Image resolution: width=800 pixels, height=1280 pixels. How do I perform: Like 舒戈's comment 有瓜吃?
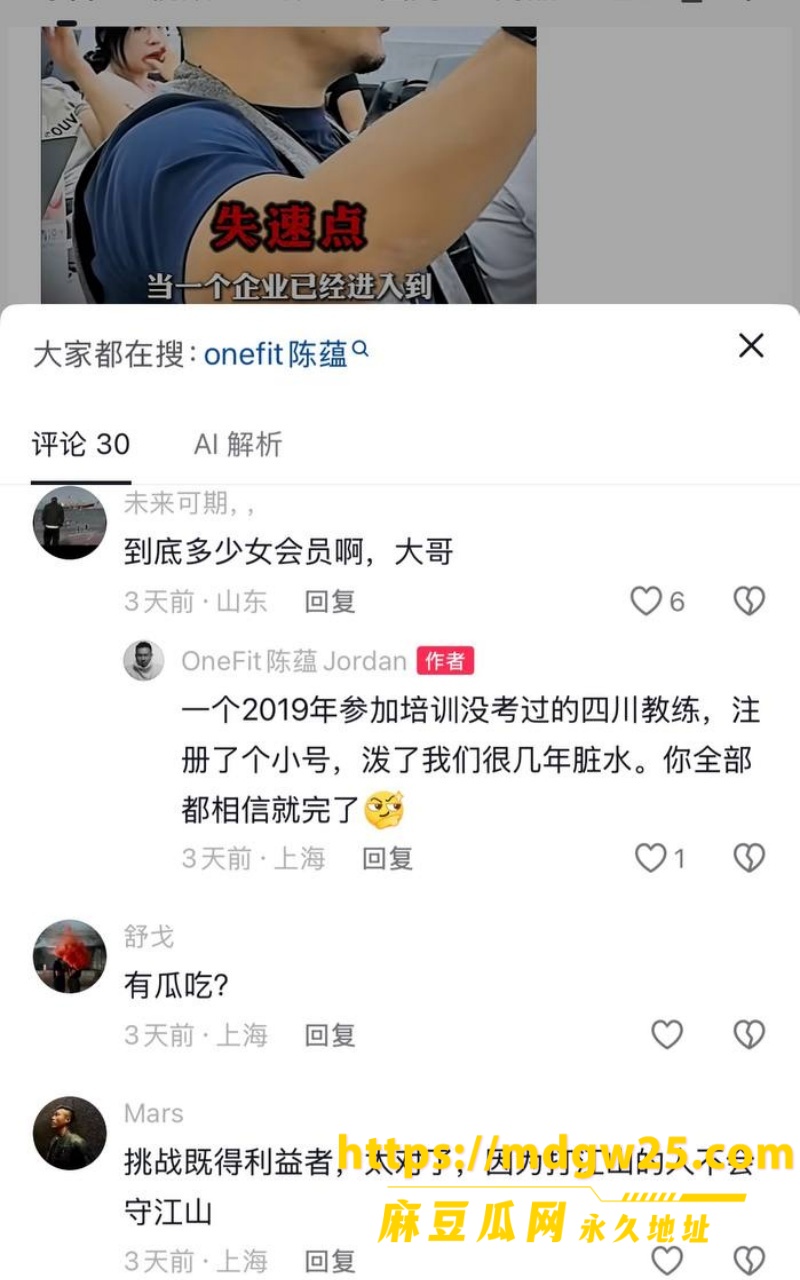coord(667,1034)
